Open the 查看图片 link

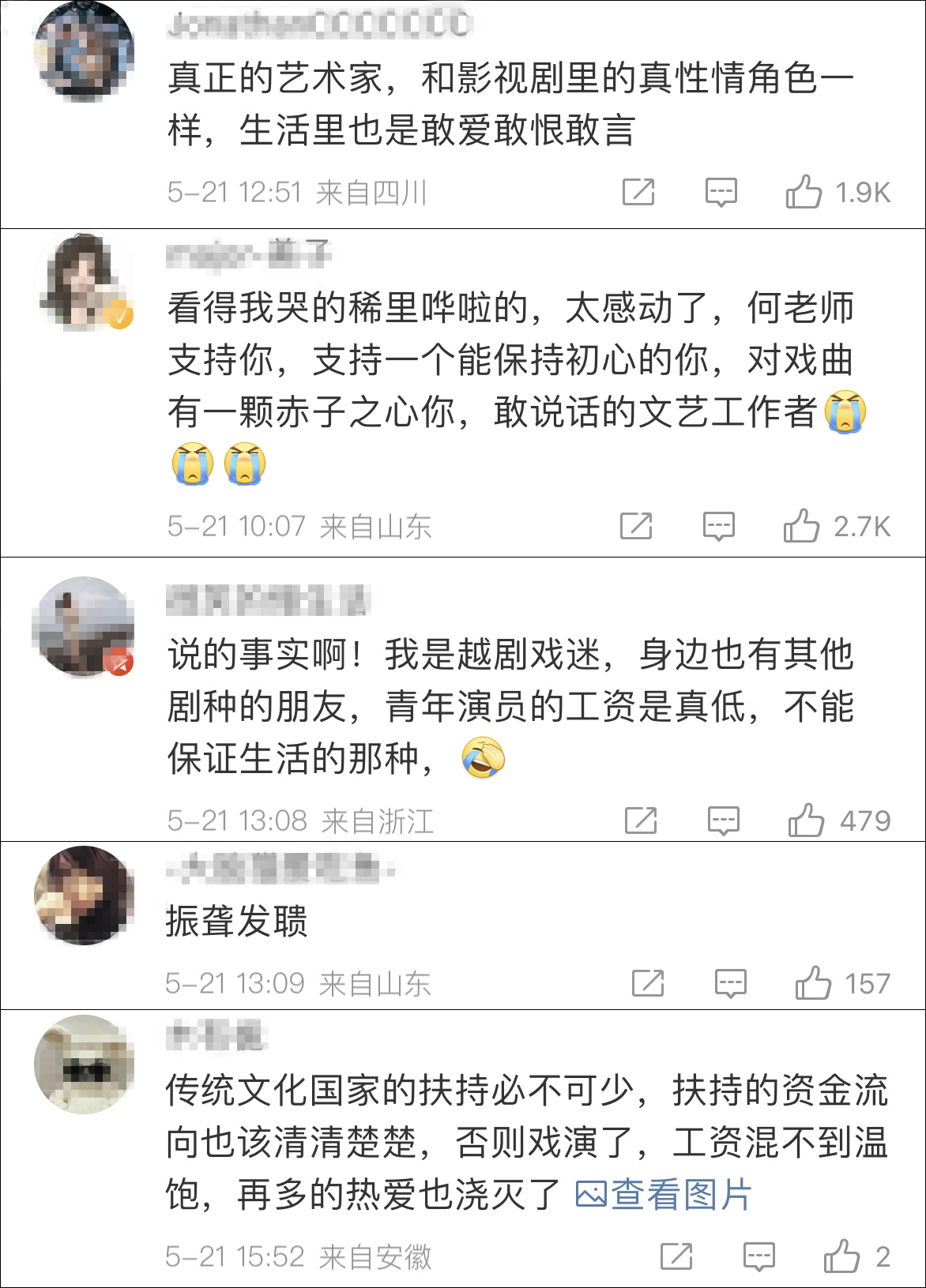[664, 1195]
